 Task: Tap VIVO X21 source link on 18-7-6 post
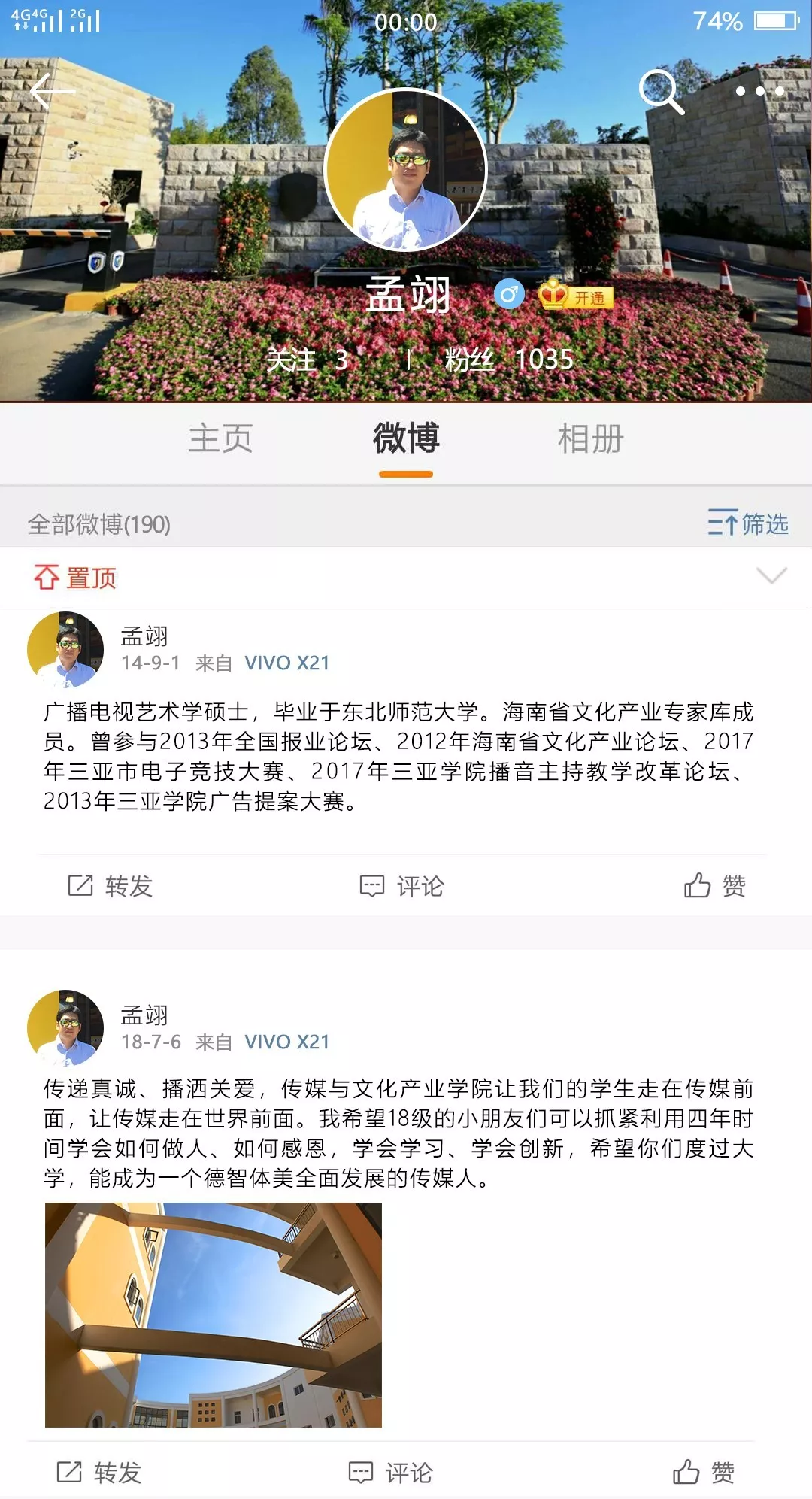point(287,1042)
